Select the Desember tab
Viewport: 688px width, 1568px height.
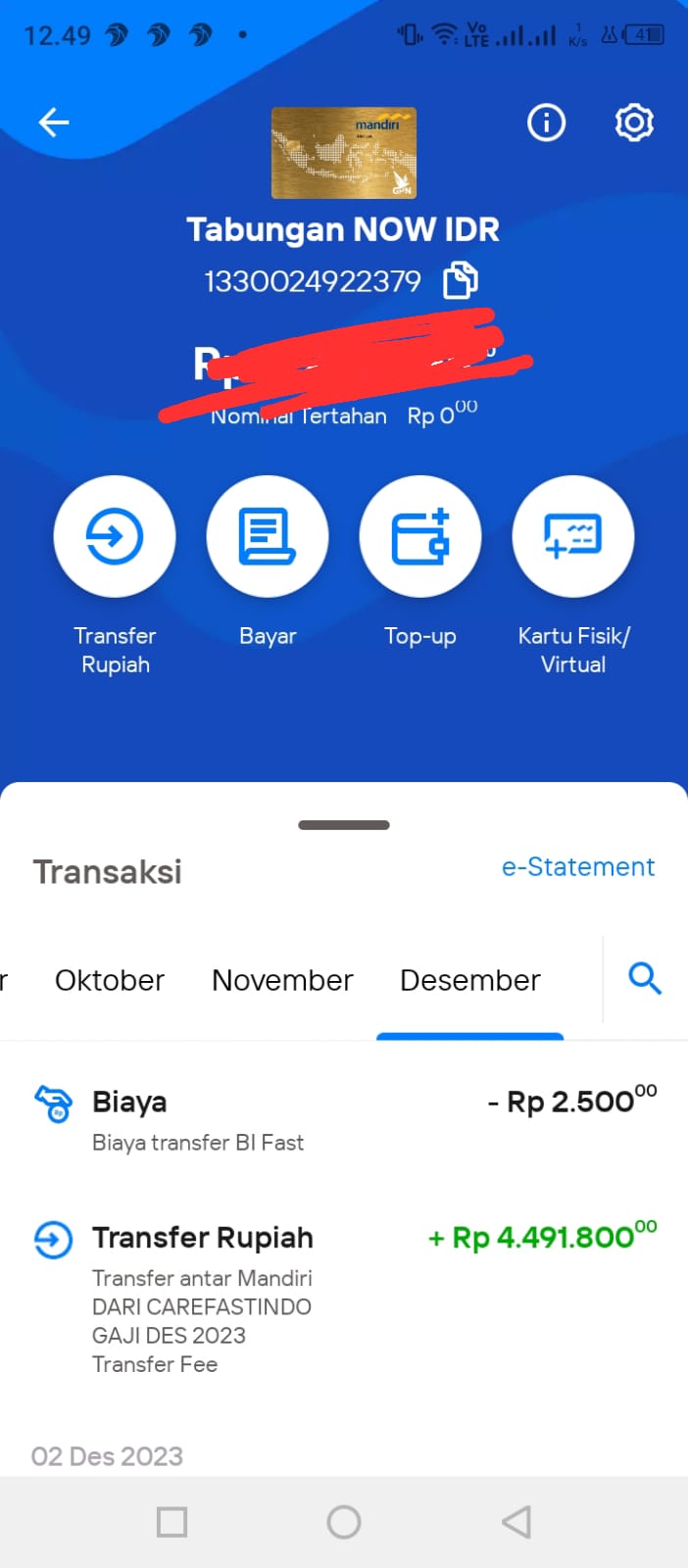[470, 980]
